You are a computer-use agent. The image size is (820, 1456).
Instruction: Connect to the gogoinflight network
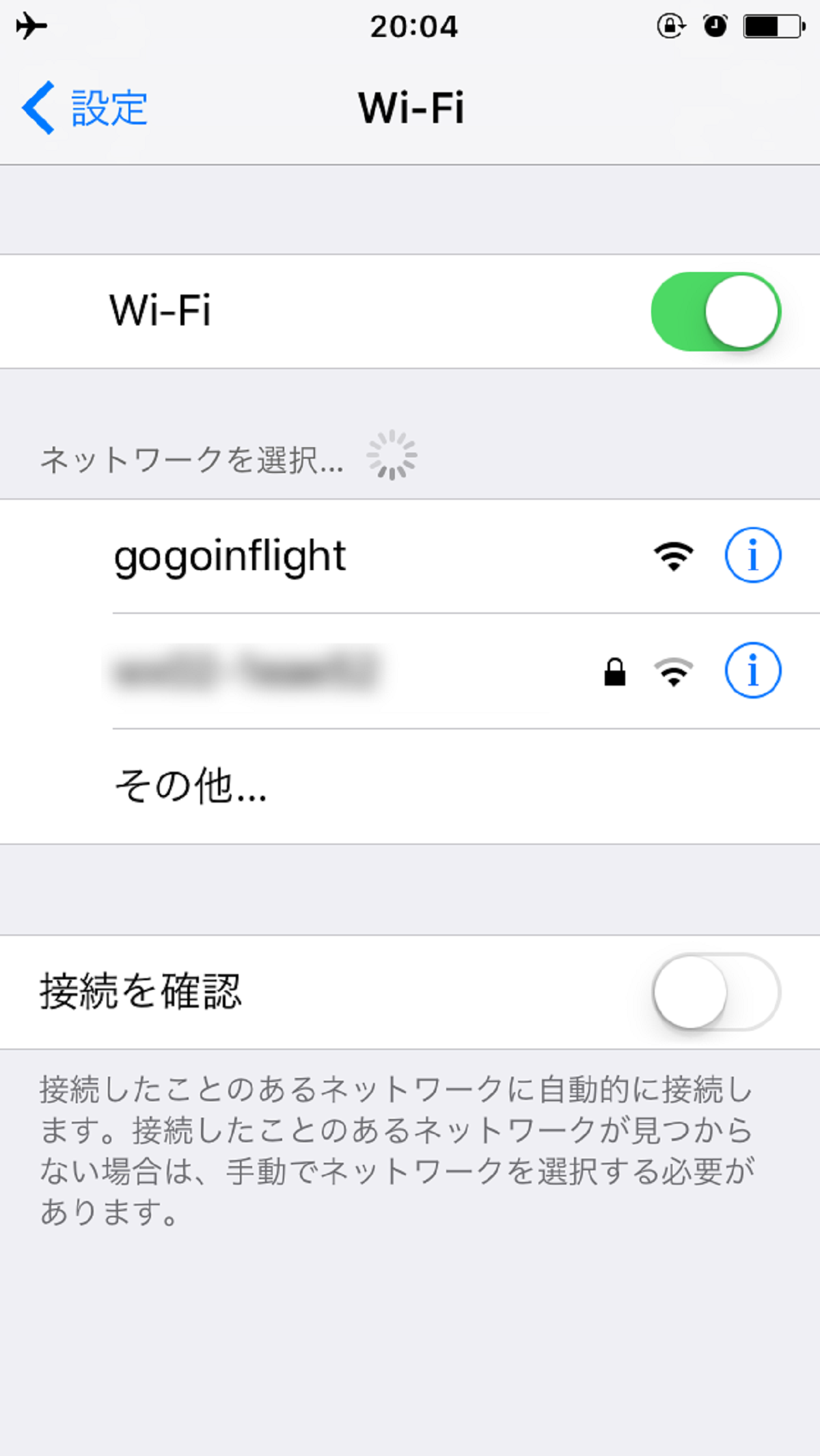[230, 556]
